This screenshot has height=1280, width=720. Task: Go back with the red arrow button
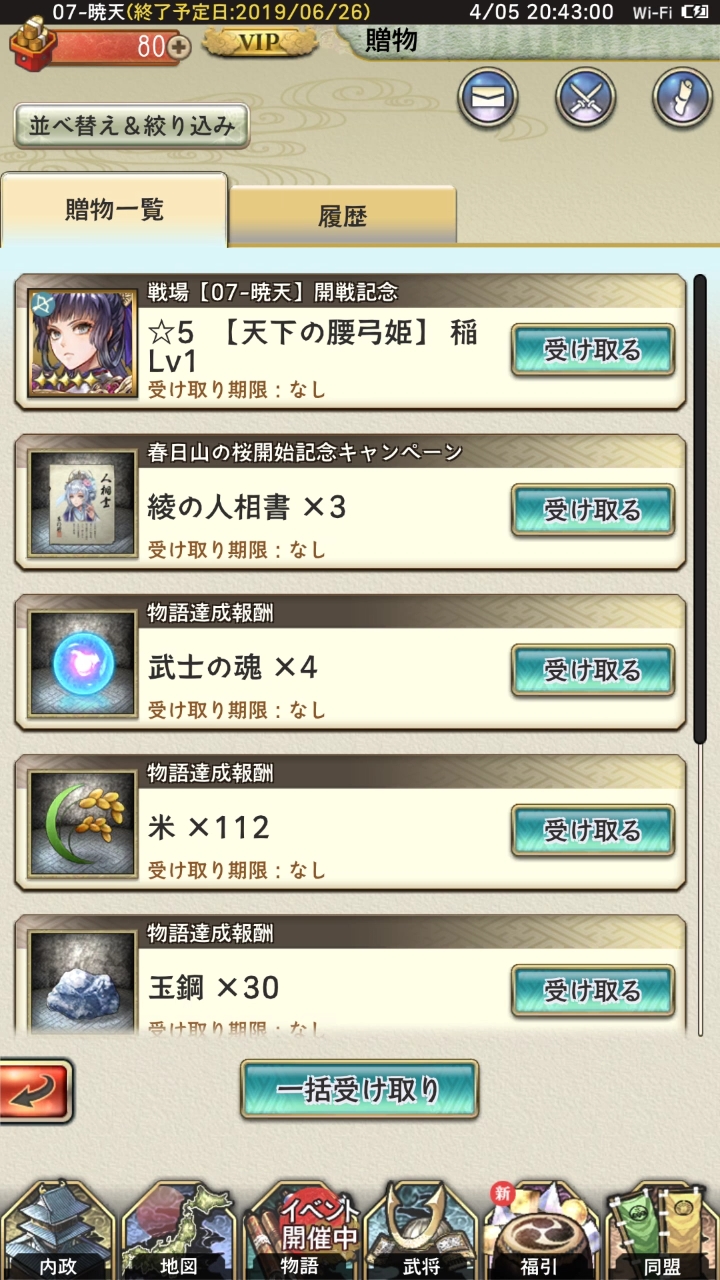tap(36, 1090)
